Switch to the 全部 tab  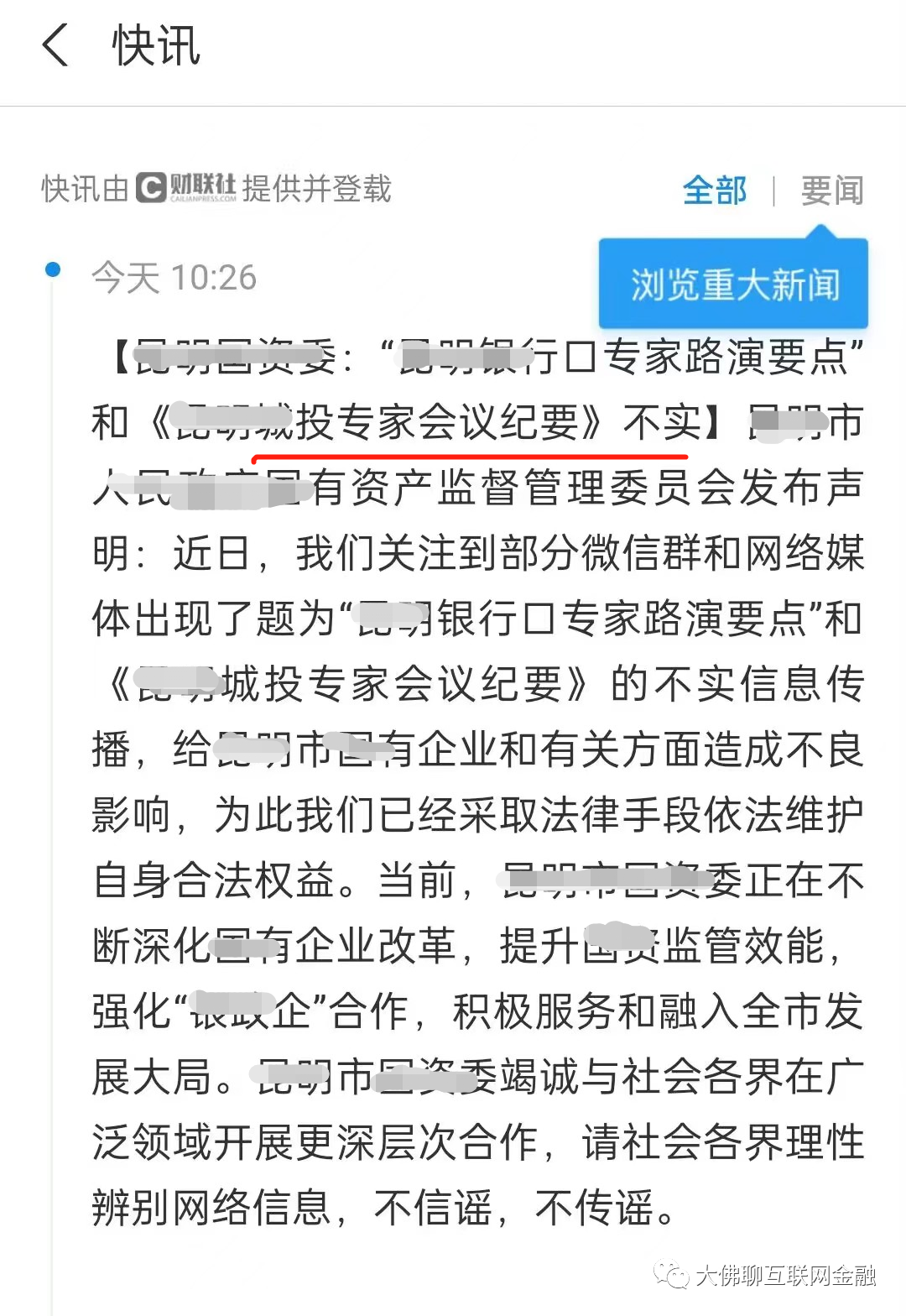714,191
